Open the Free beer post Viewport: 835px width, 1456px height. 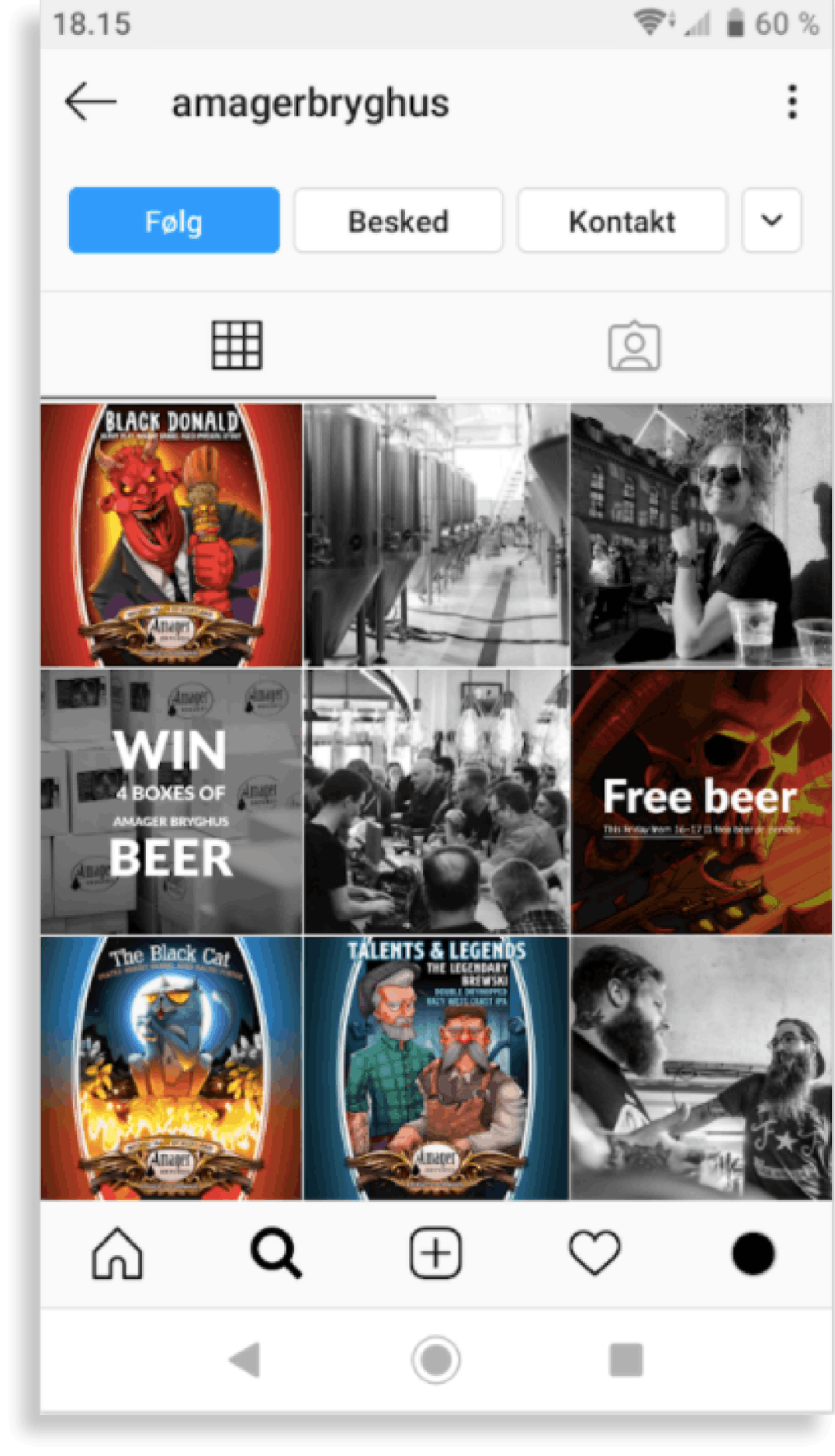tap(701, 802)
